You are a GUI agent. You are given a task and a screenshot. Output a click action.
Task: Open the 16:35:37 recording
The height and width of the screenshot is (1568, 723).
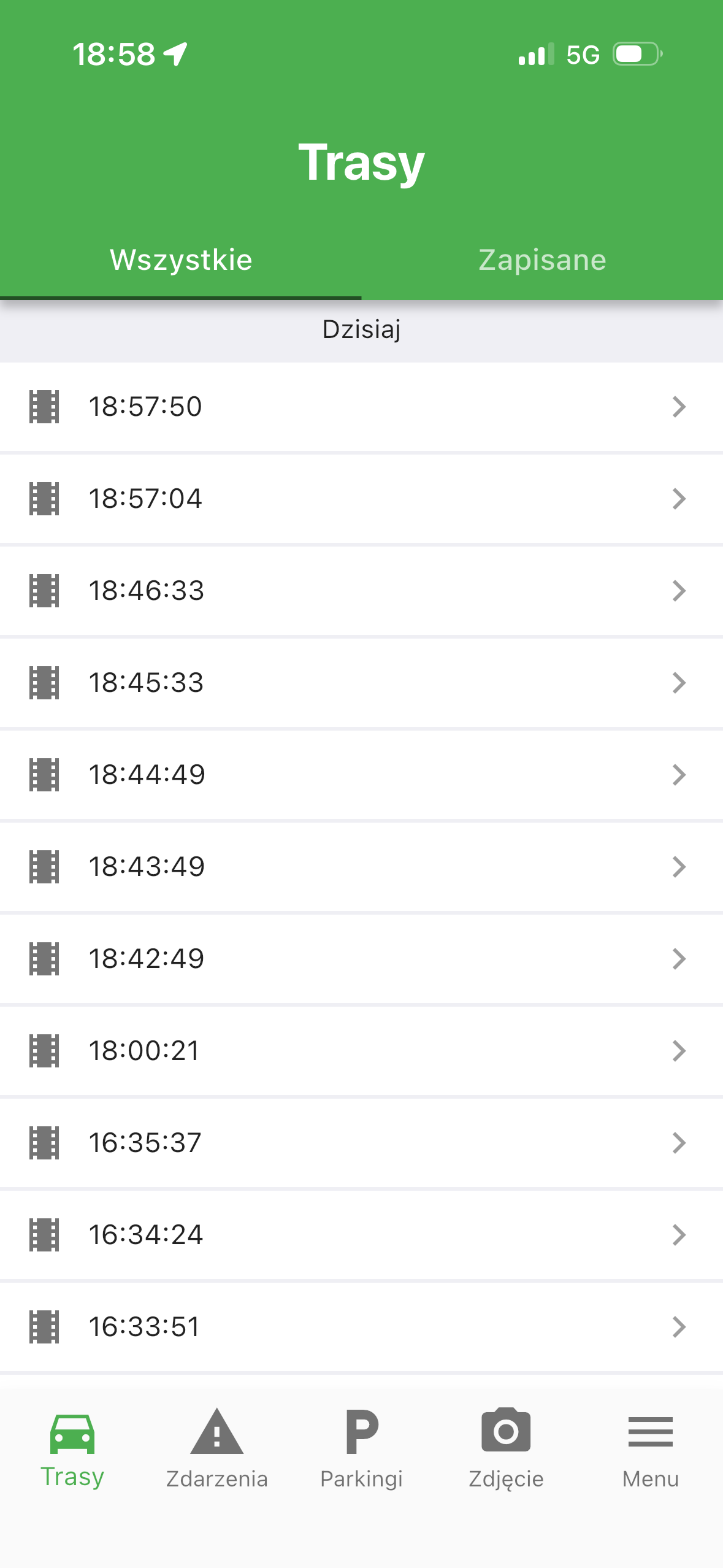361,1143
